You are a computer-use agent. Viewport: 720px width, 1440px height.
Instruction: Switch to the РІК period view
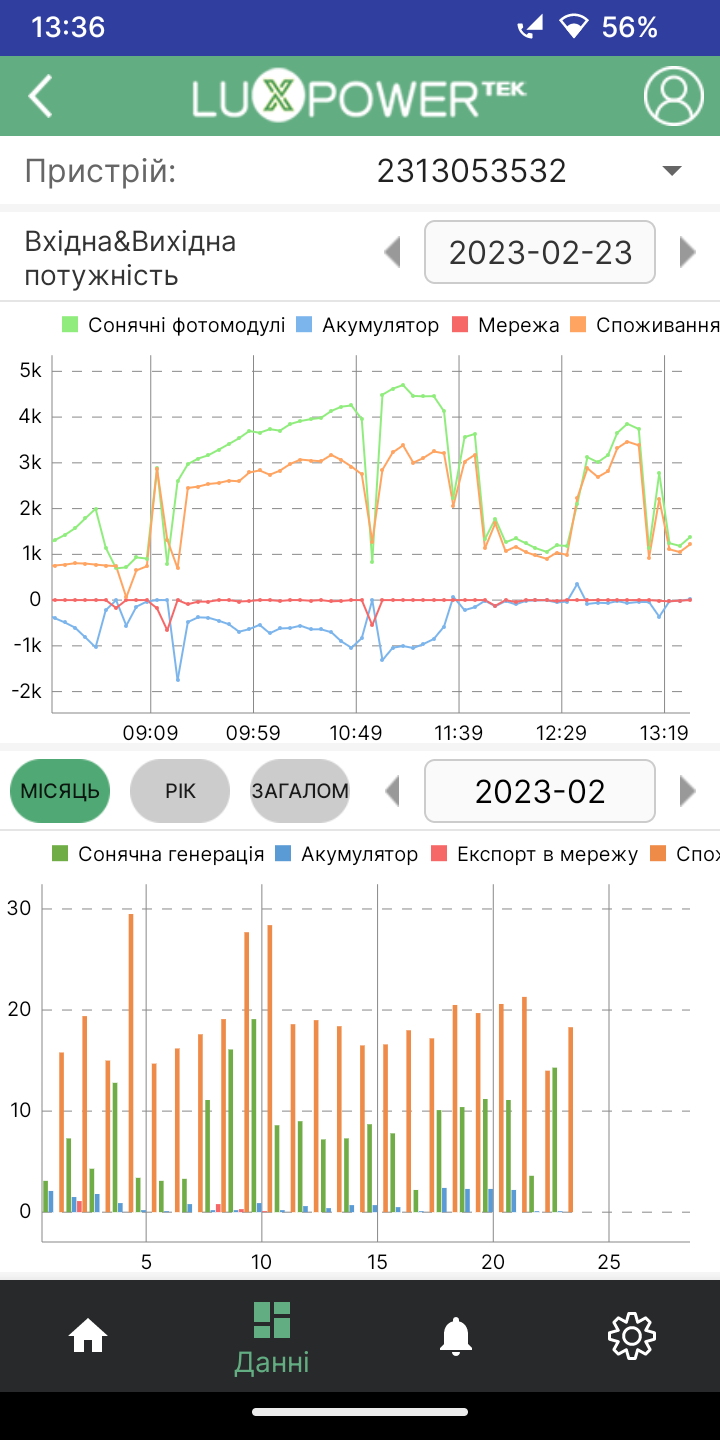click(x=180, y=791)
